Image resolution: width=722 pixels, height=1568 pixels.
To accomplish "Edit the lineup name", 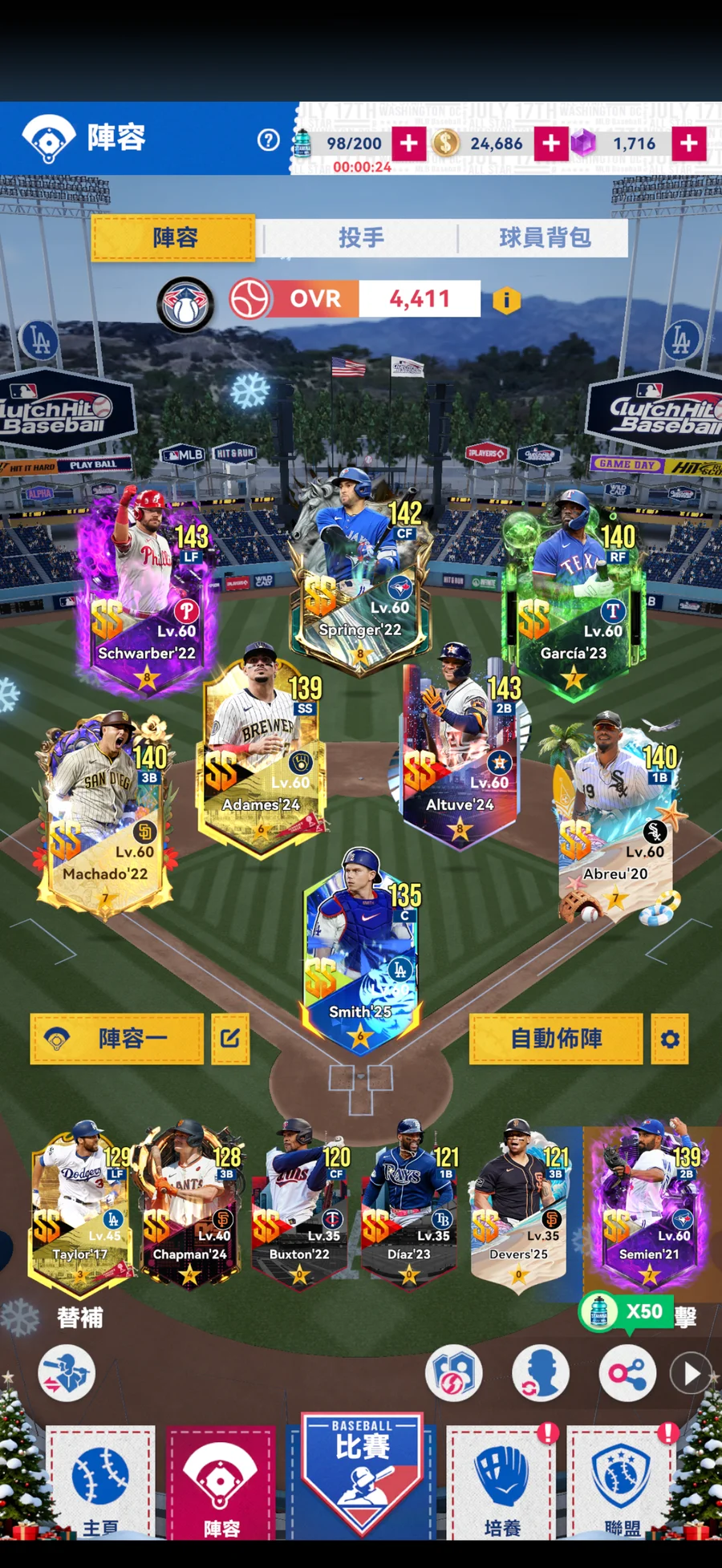I will (230, 1039).
